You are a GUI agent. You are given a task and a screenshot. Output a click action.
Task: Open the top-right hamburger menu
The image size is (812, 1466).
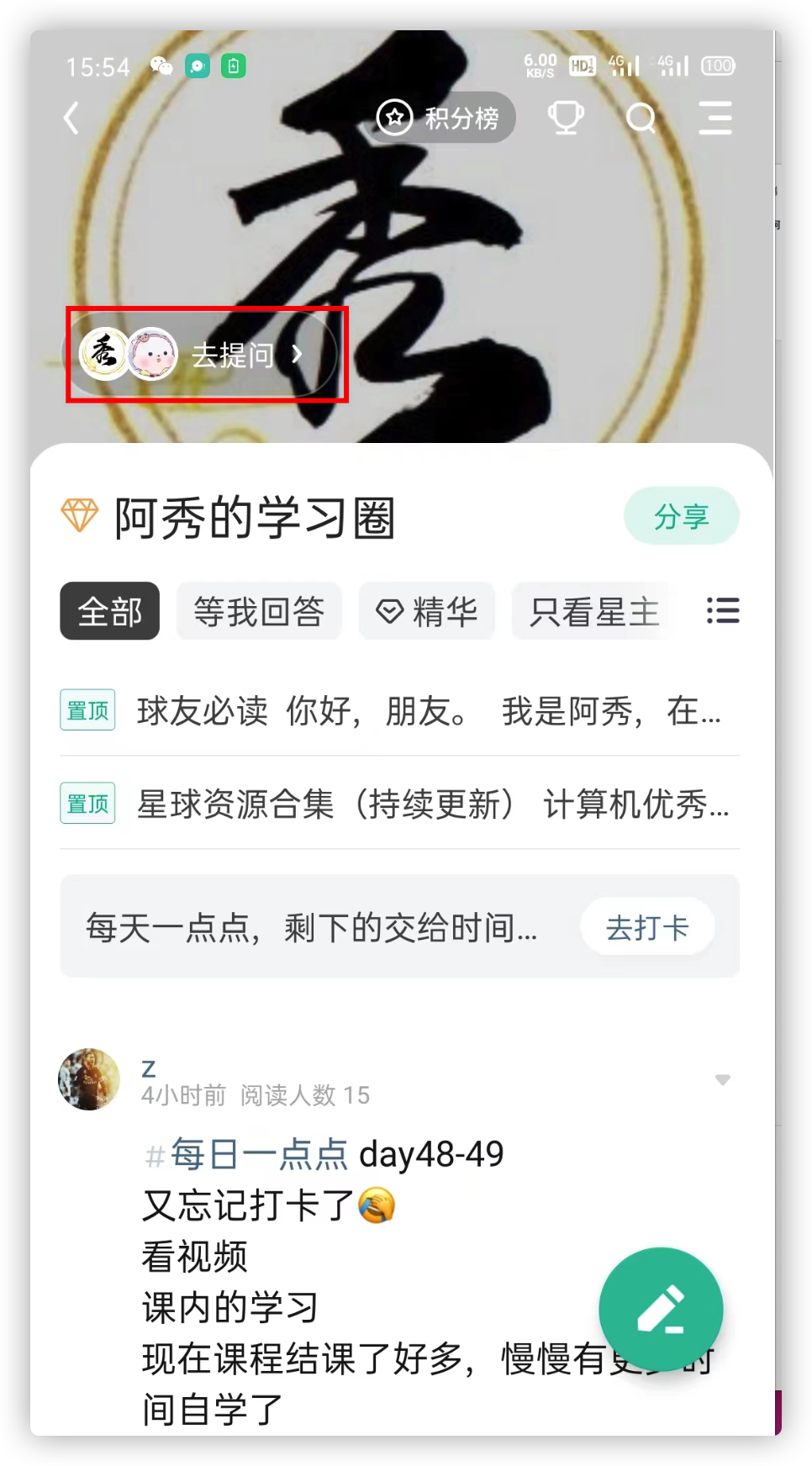click(x=715, y=118)
